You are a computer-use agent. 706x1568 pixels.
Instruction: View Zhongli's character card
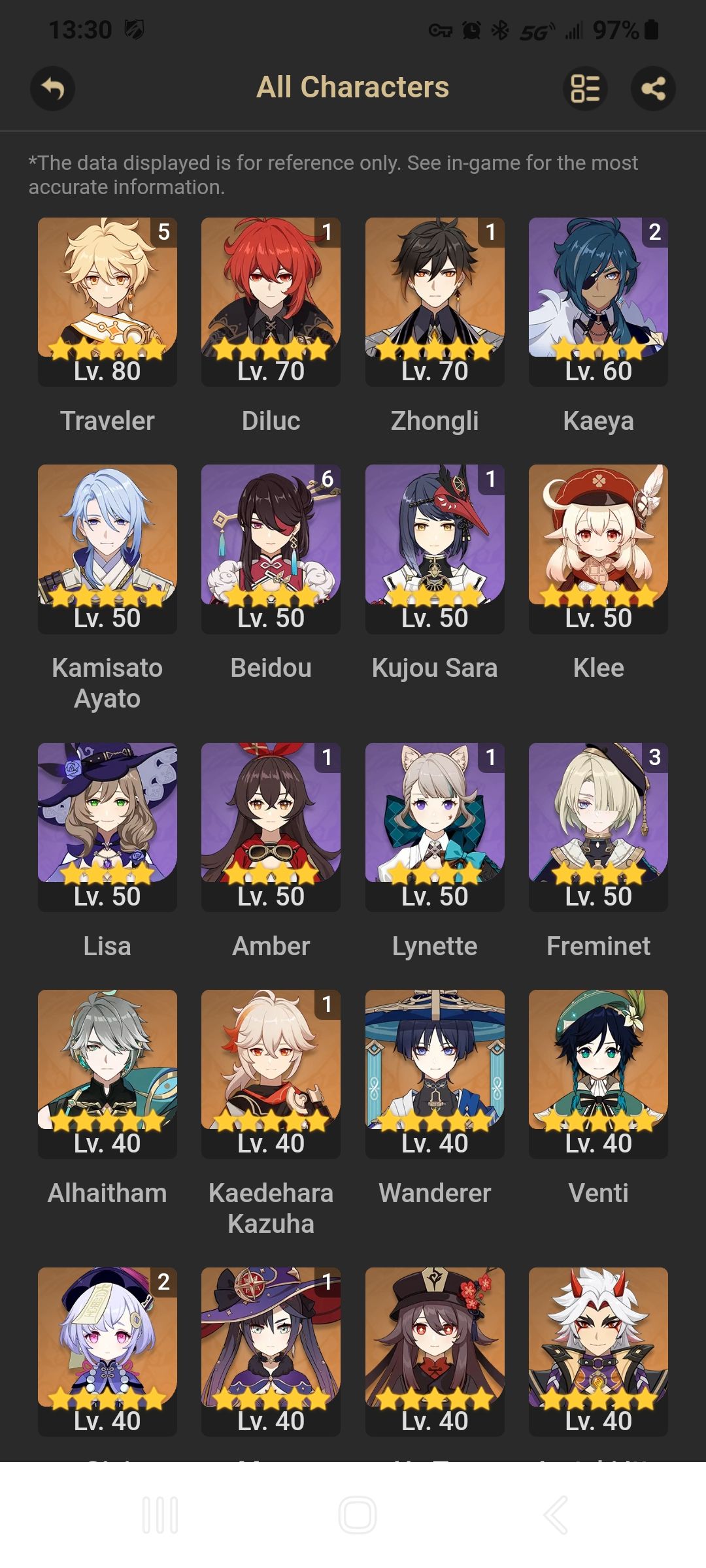(435, 301)
